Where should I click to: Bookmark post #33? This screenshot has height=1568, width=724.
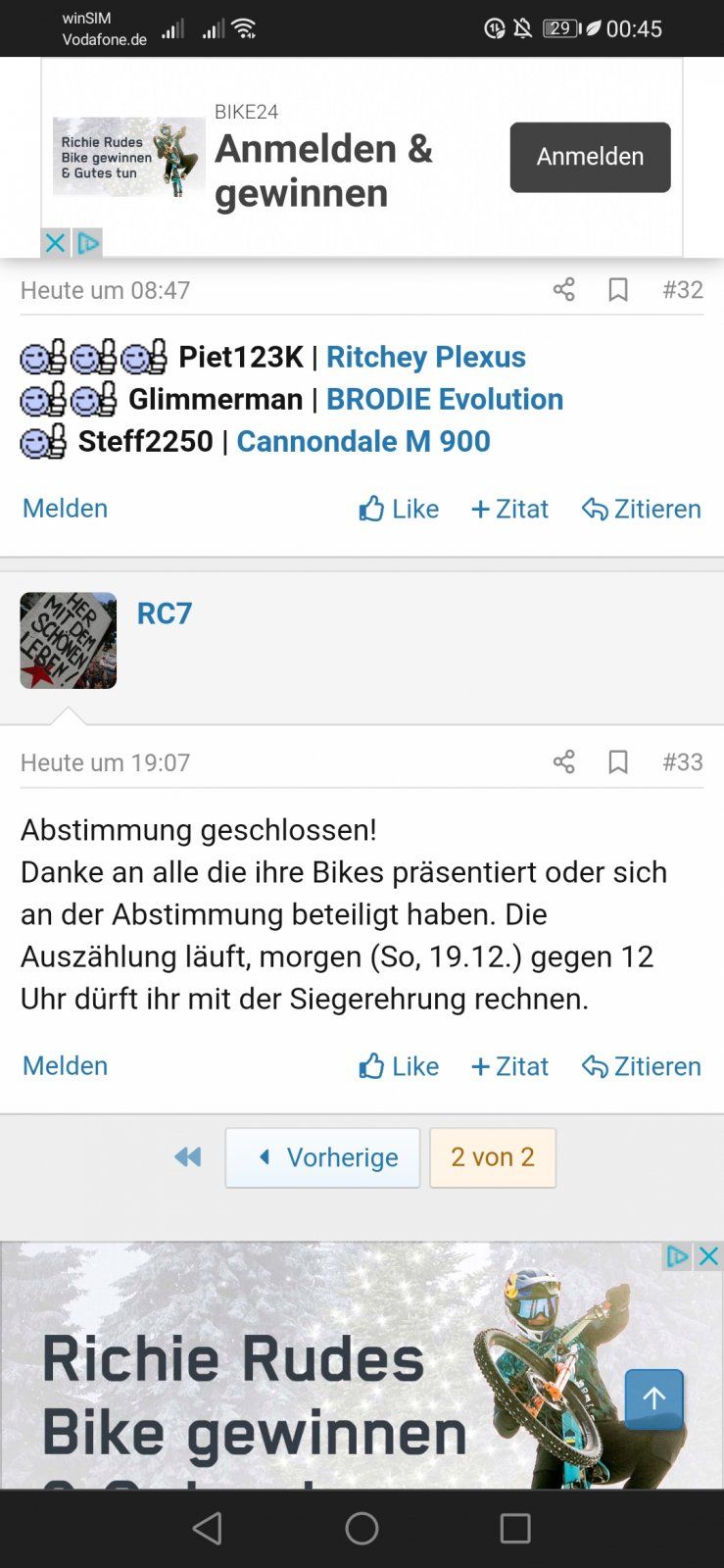click(618, 761)
